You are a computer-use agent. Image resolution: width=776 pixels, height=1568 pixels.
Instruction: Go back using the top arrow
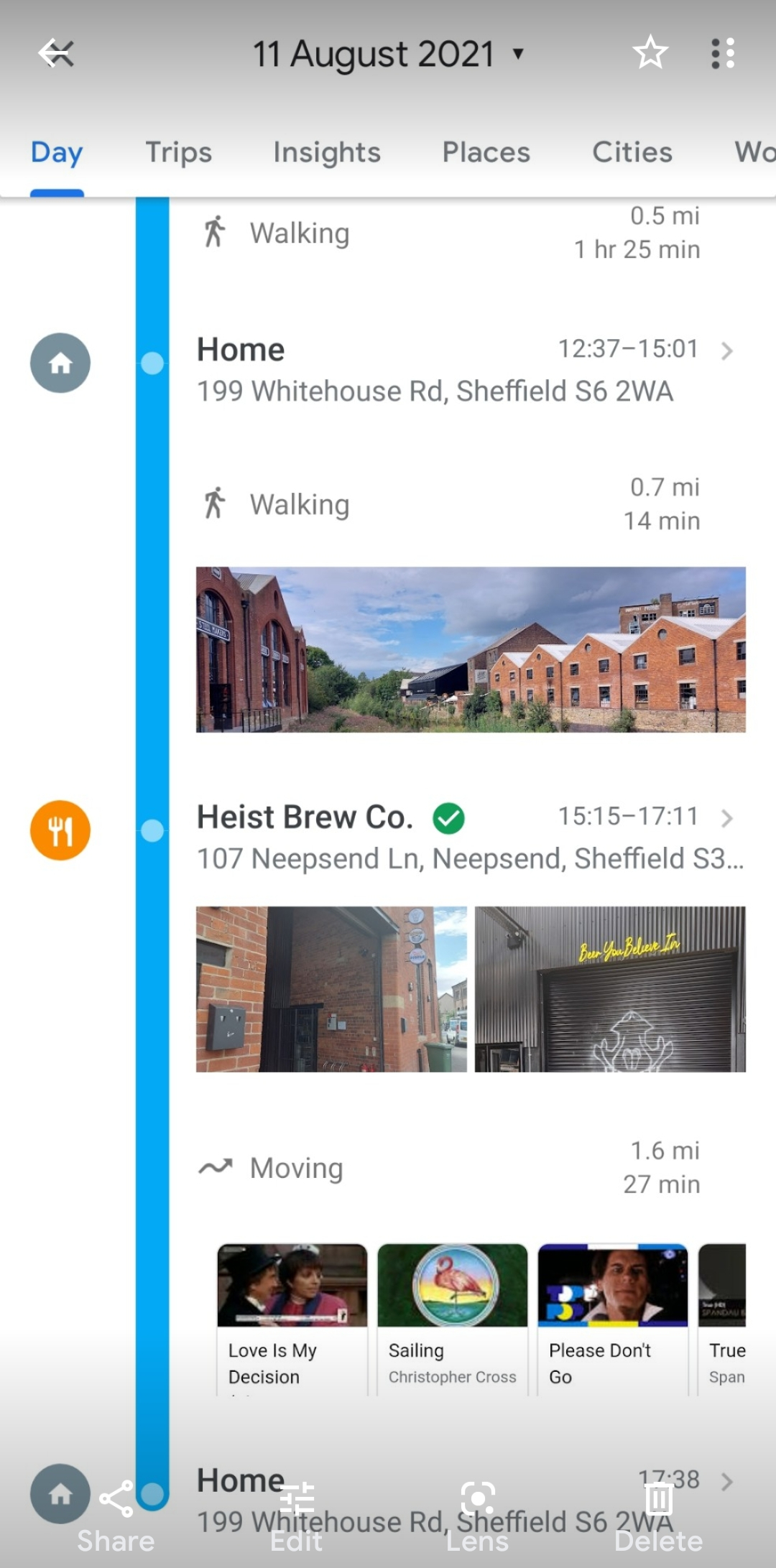56,53
